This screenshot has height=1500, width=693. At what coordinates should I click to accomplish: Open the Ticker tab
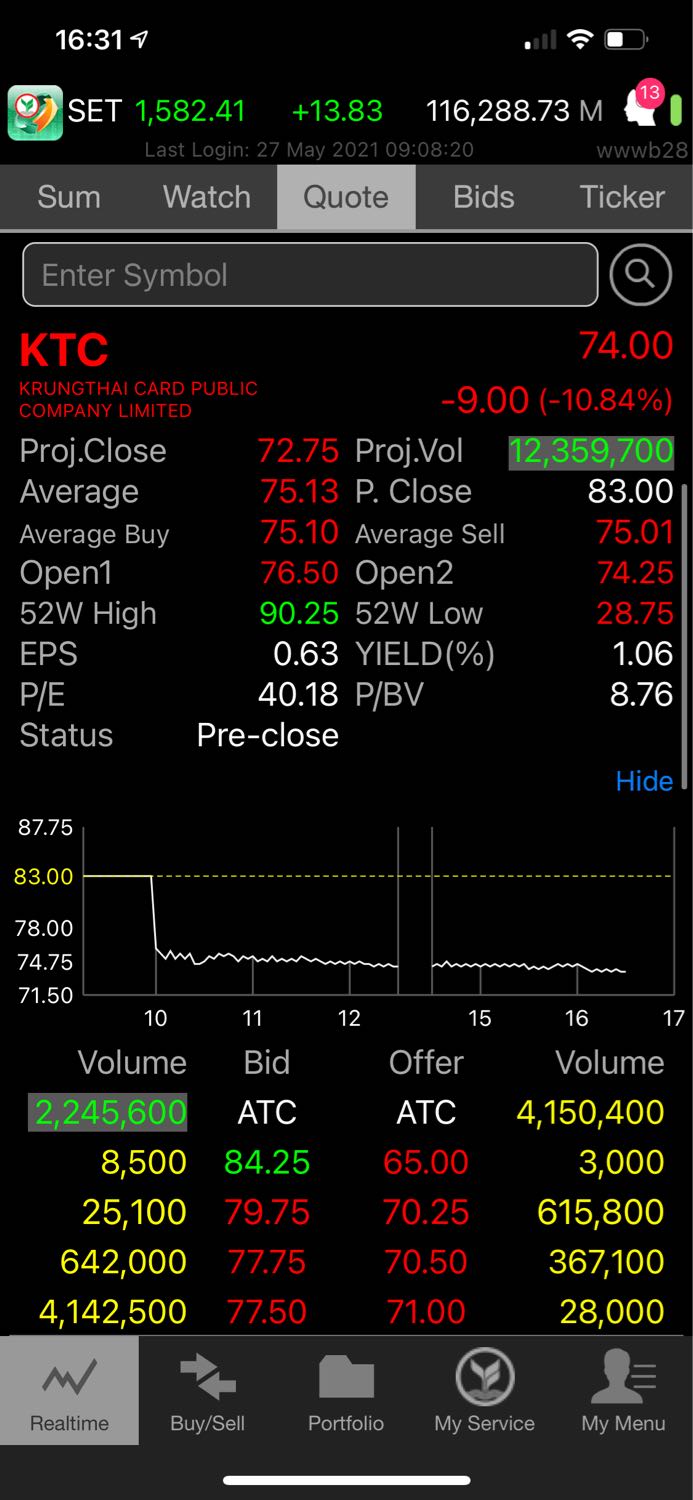[x=622, y=197]
